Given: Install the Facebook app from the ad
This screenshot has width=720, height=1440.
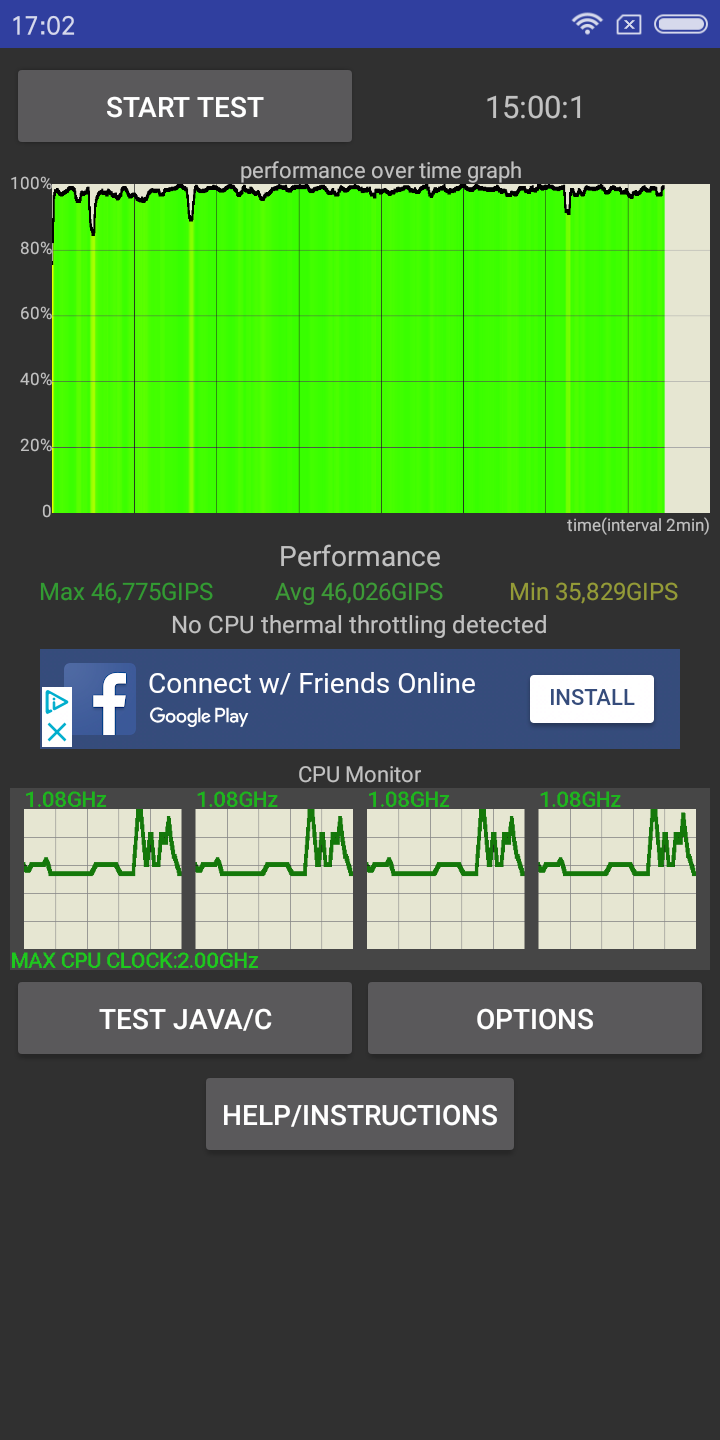Looking at the screenshot, I should pos(592,698).
